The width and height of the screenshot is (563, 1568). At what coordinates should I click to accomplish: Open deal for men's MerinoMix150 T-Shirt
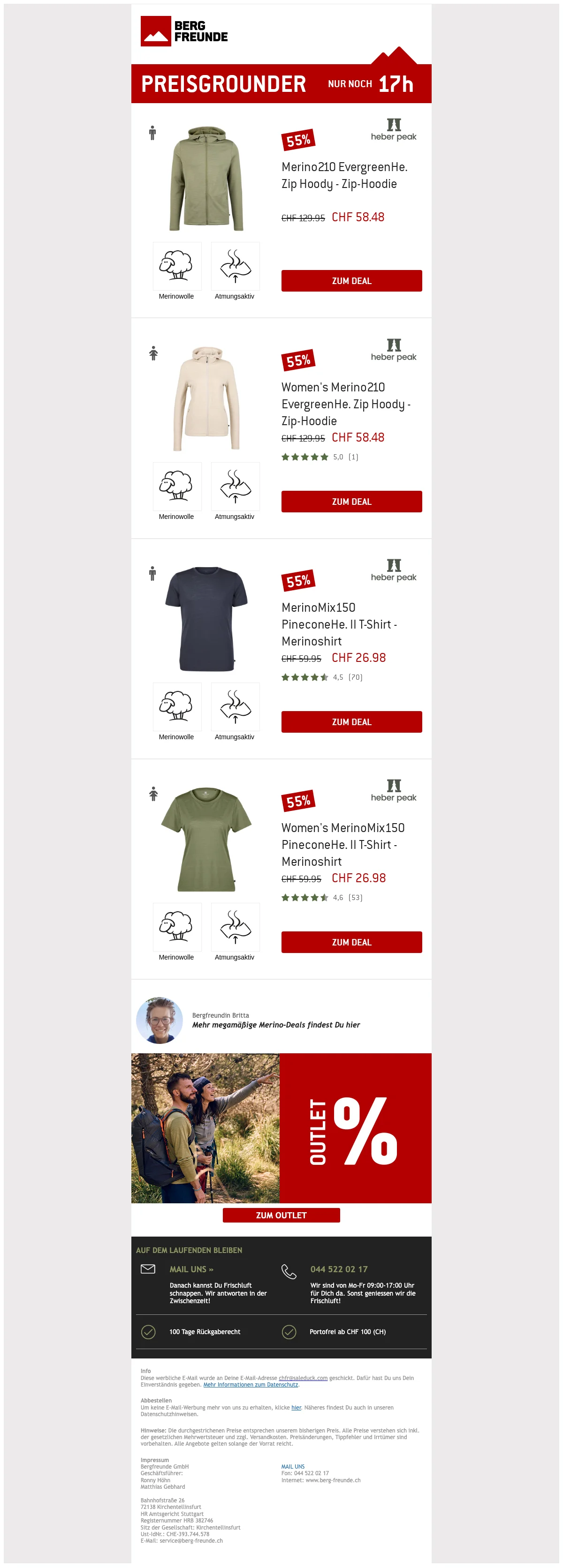pos(351,721)
